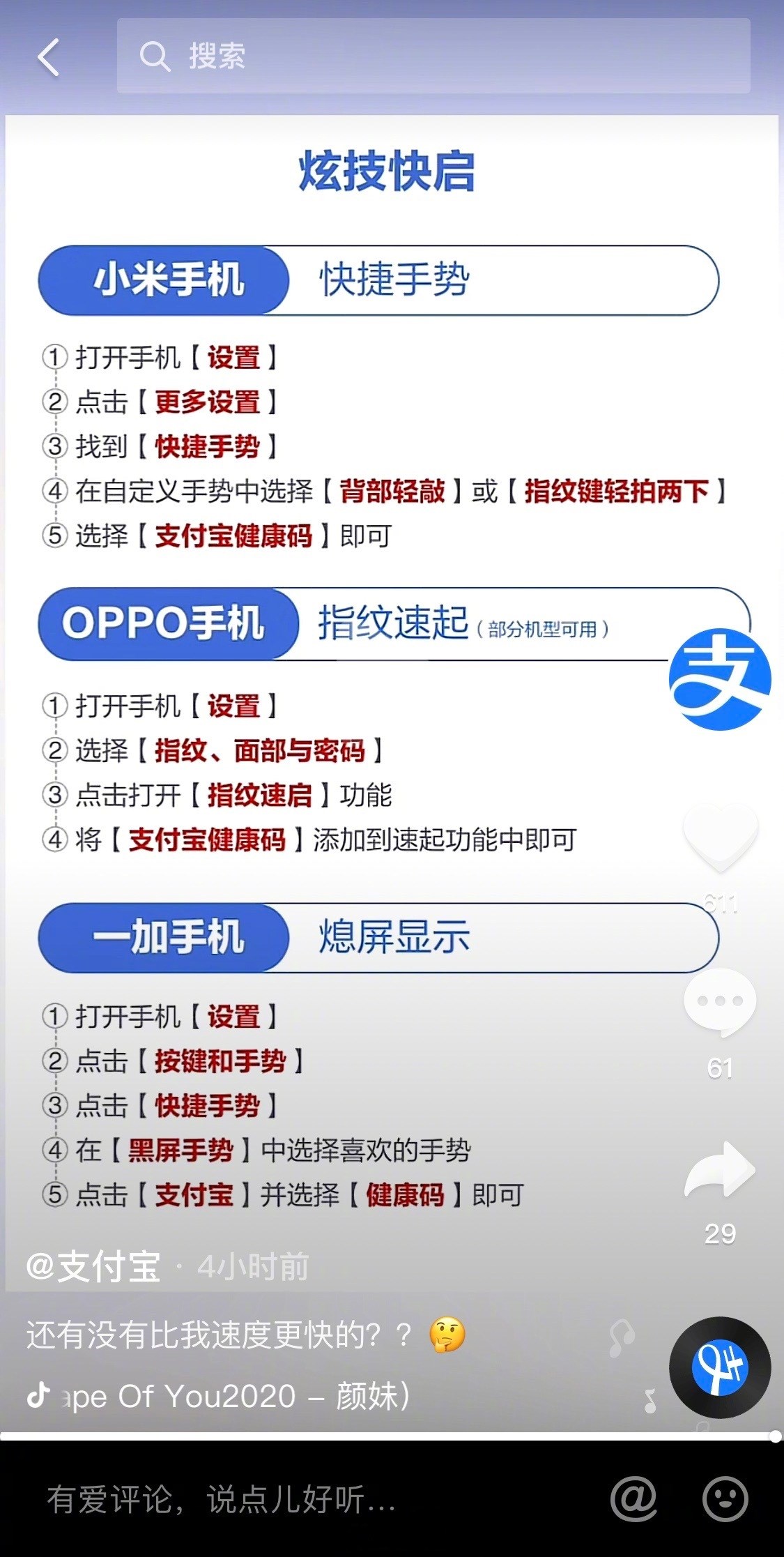Tap the magnifying glass in the search bar
Image resolution: width=784 pixels, height=1557 pixels.
tap(156, 57)
